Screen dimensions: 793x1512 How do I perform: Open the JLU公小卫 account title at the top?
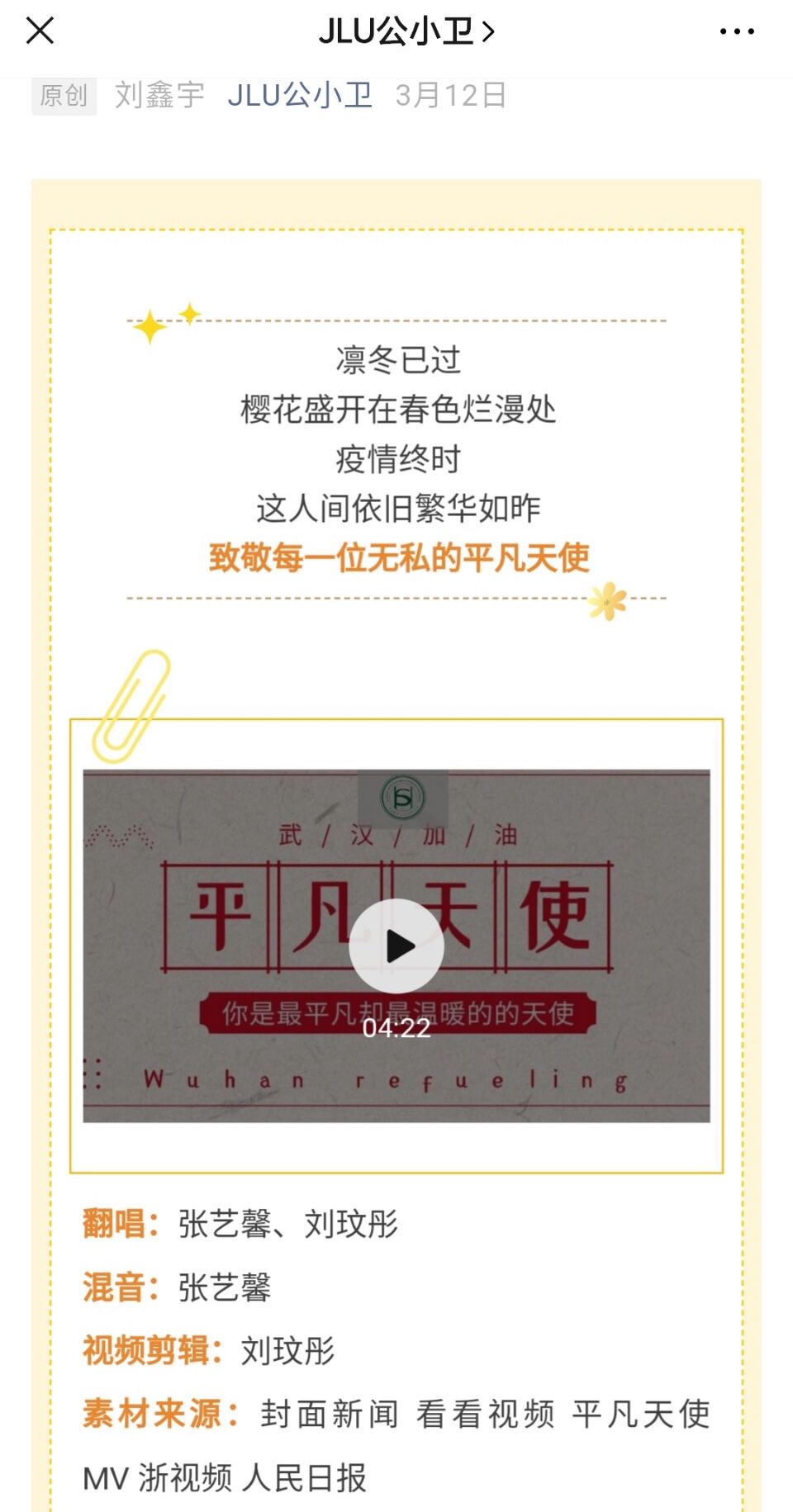pyautogui.click(x=405, y=31)
